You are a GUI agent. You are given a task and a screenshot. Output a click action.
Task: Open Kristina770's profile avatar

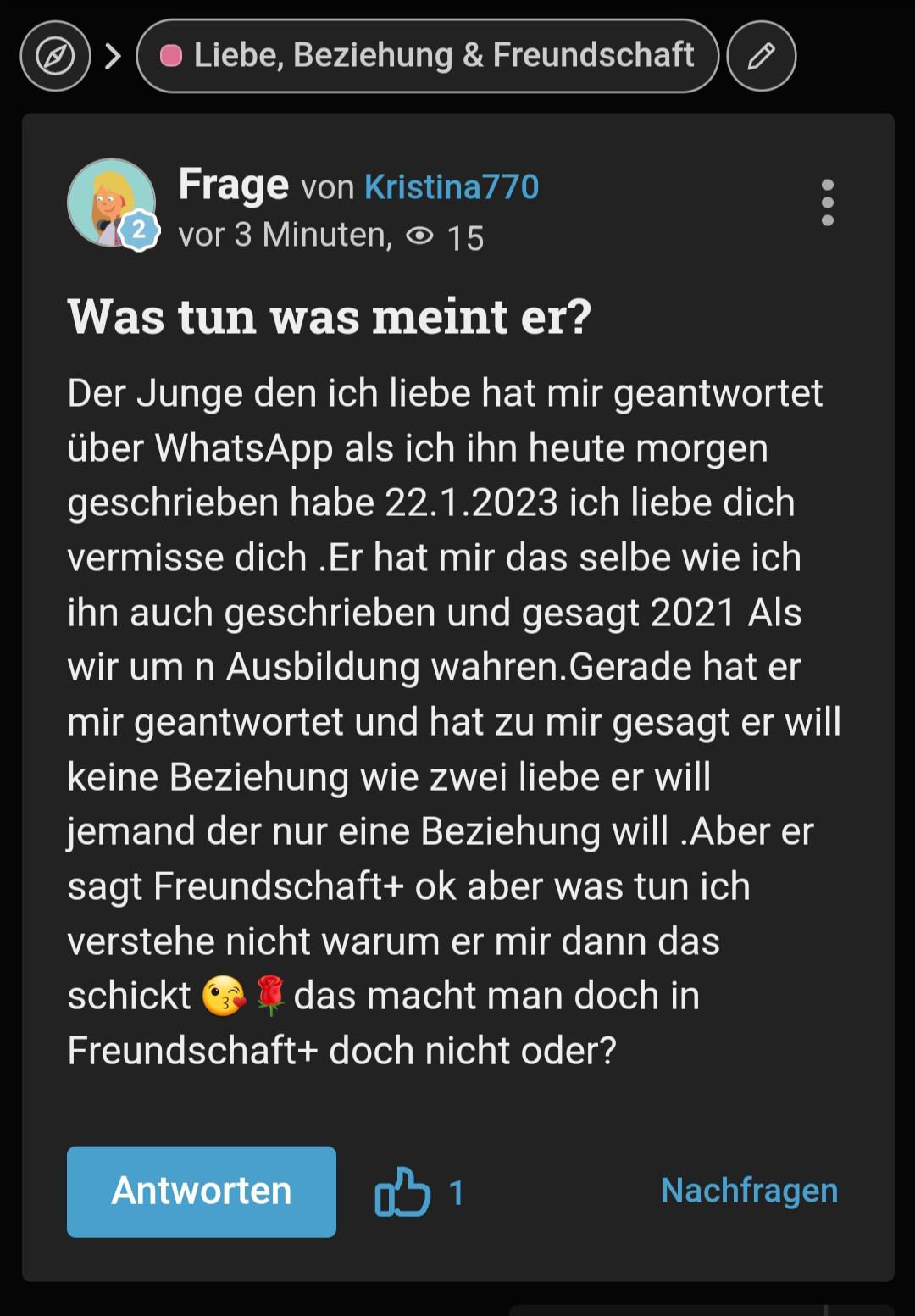pyautogui.click(x=111, y=203)
